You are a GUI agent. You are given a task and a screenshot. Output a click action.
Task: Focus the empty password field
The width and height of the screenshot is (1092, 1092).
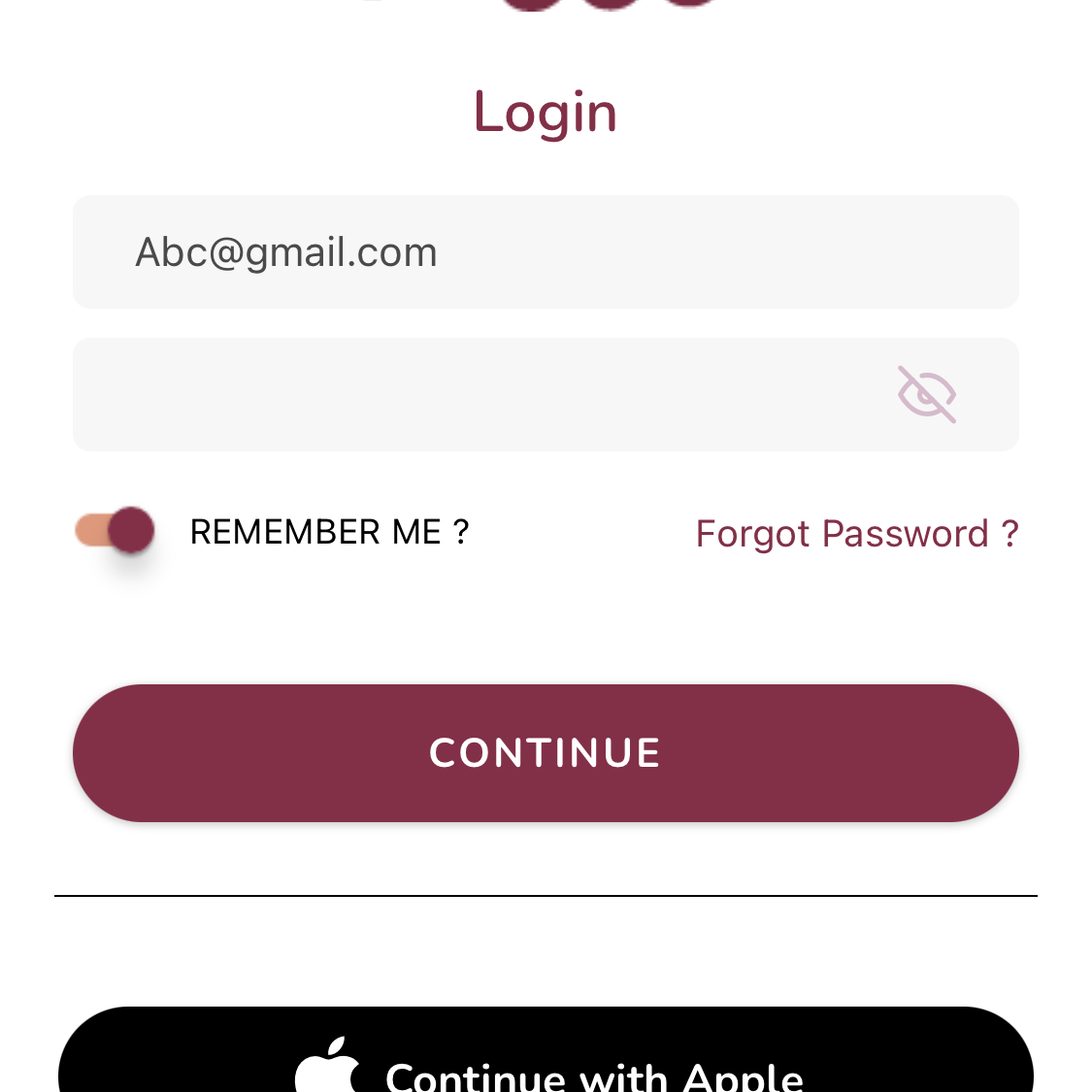pyautogui.click(x=466, y=395)
